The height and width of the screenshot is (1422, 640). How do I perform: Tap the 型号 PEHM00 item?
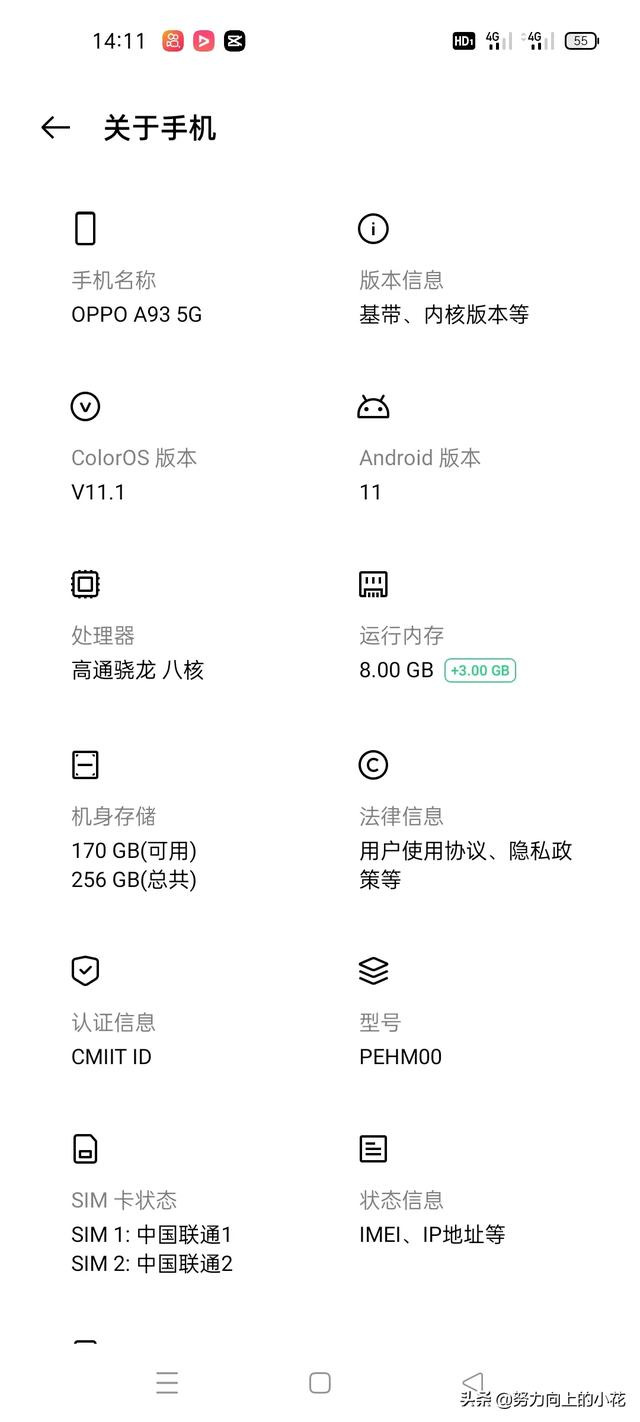(464, 1012)
